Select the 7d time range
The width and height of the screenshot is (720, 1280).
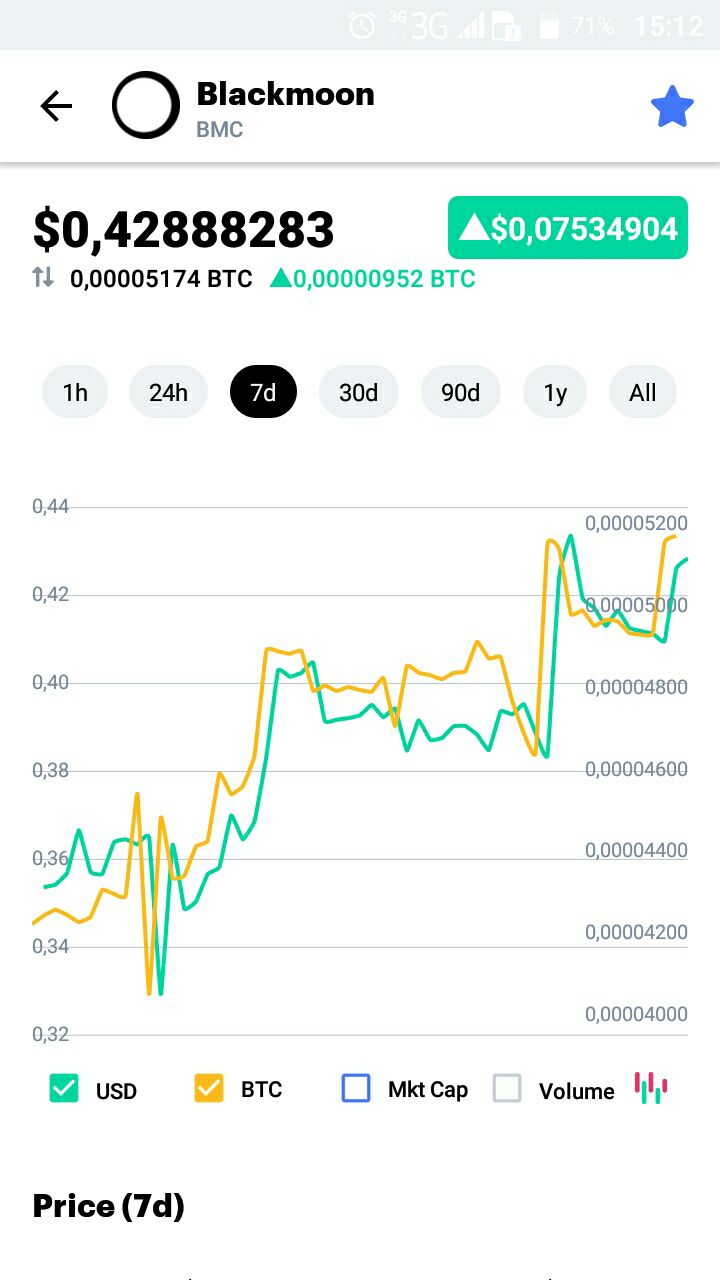pyautogui.click(x=263, y=392)
